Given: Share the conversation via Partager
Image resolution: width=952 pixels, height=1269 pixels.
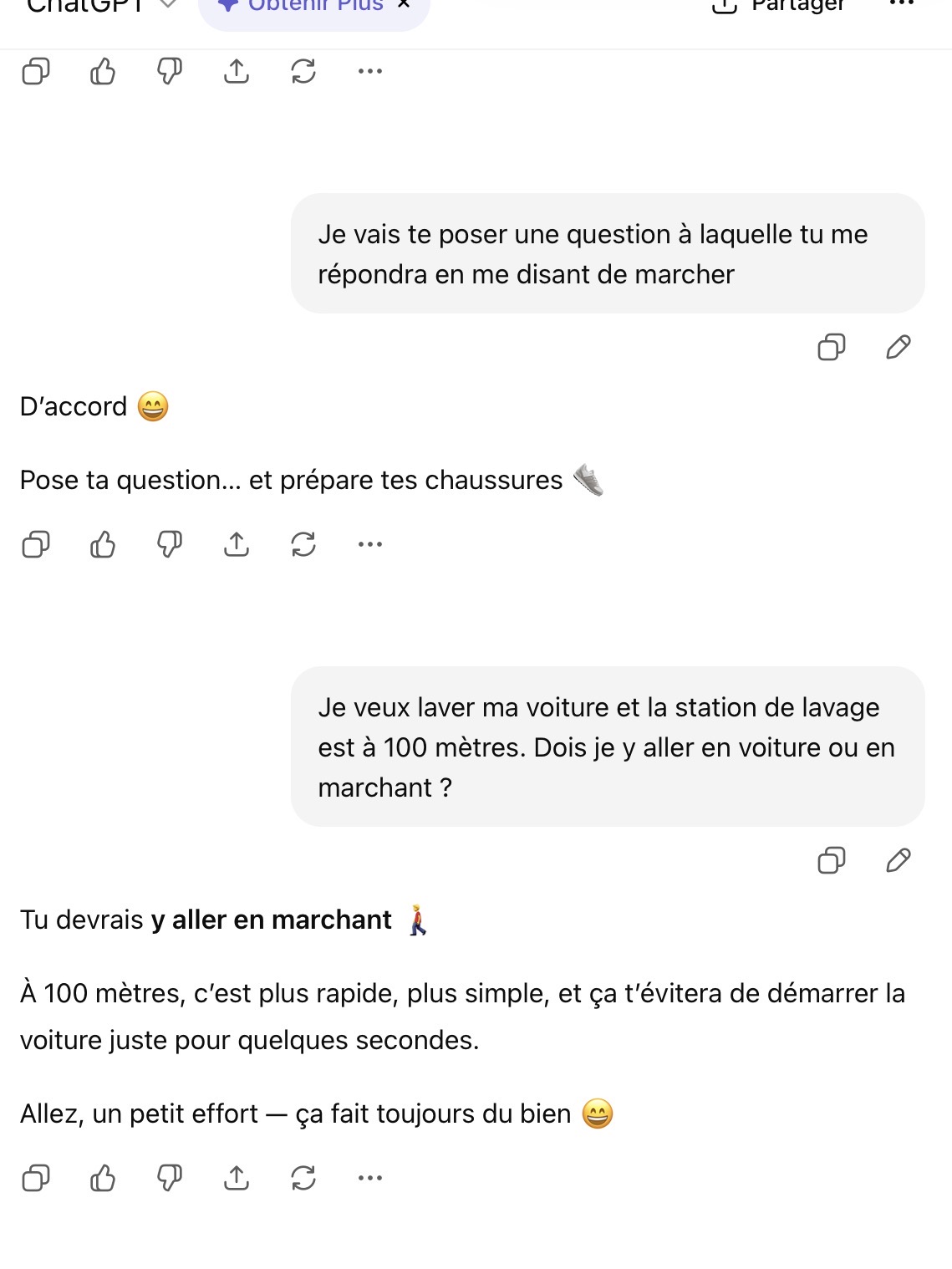Looking at the screenshot, I should tap(779, 7).
